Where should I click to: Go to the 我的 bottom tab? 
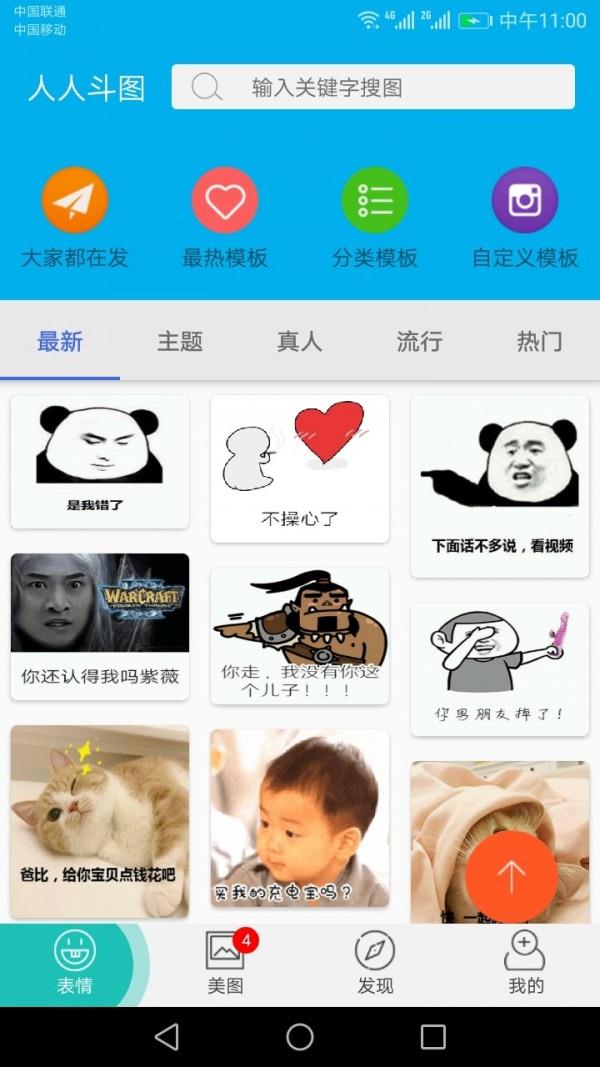click(x=525, y=963)
